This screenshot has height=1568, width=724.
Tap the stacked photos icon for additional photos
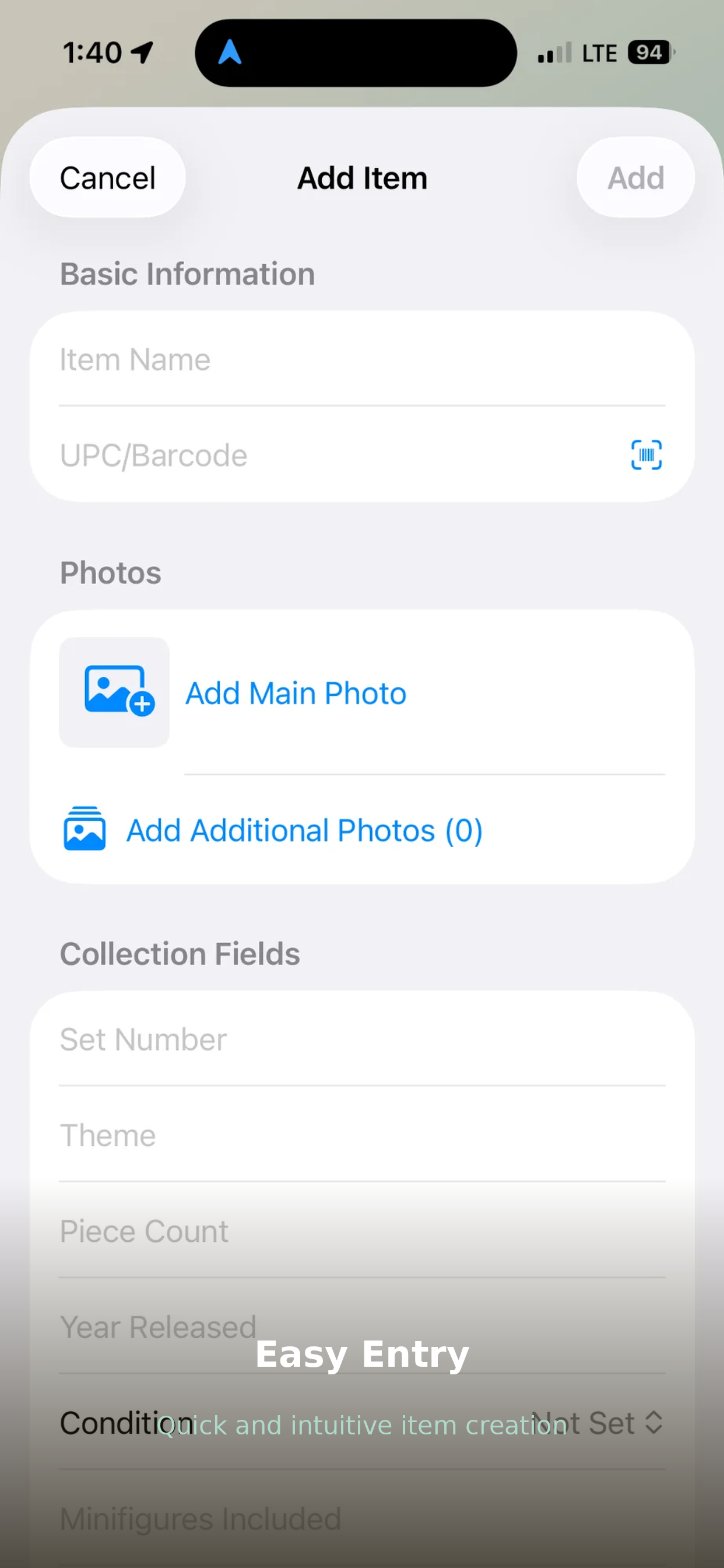83,829
